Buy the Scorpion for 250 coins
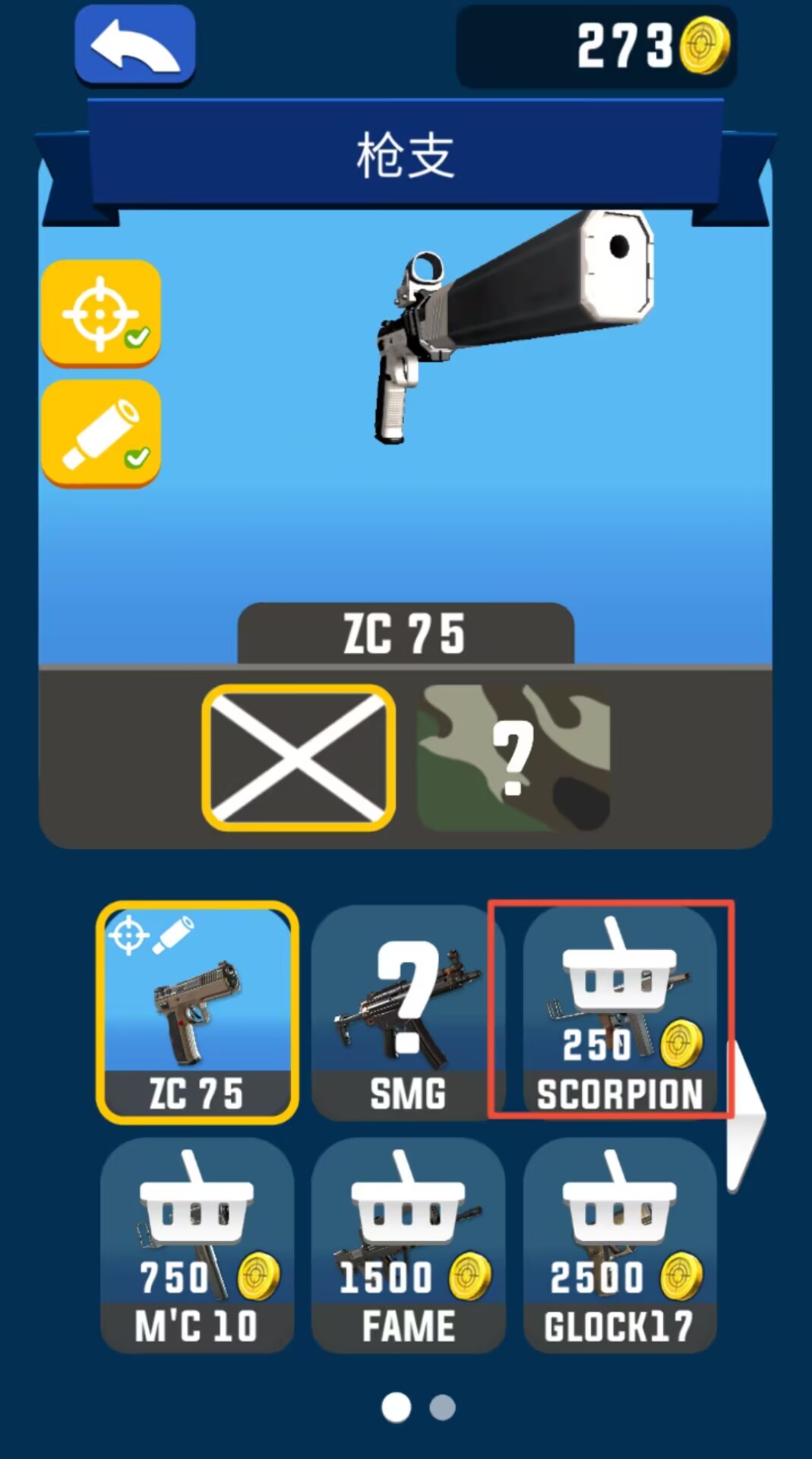Viewport: 812px width, 1459px height. 619,1011
